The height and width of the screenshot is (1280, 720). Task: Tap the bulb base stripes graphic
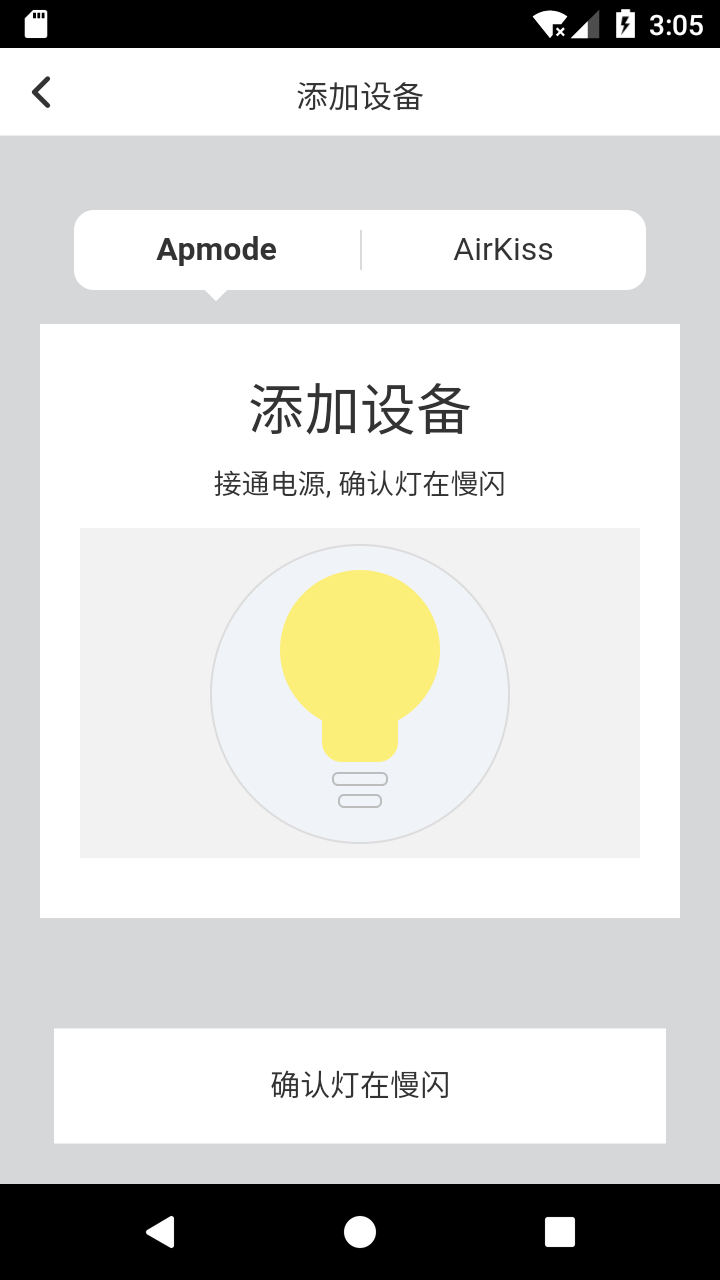point(360,790)
